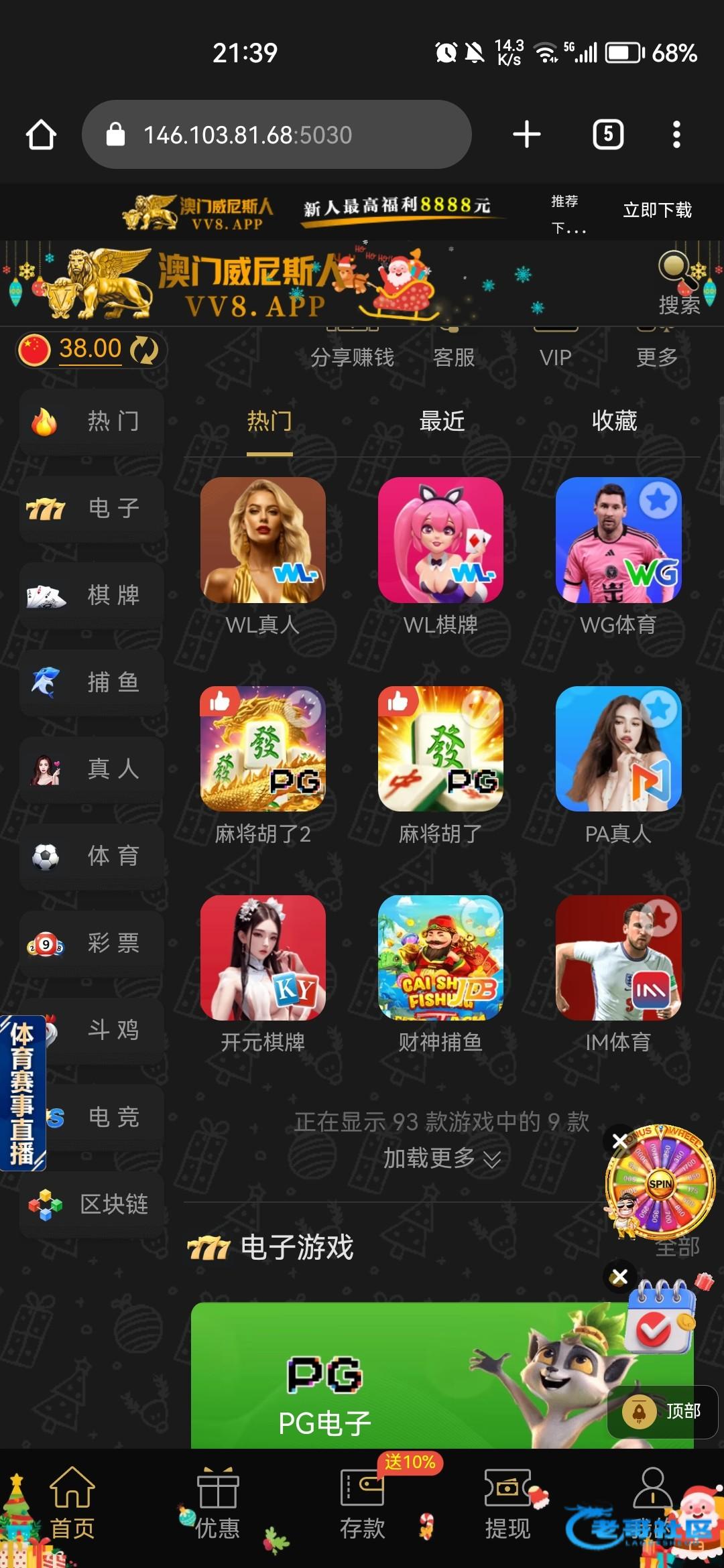The image size is (724, 1568).
Task: Open the browser tab switcher
Action: (x=607, y=135)
